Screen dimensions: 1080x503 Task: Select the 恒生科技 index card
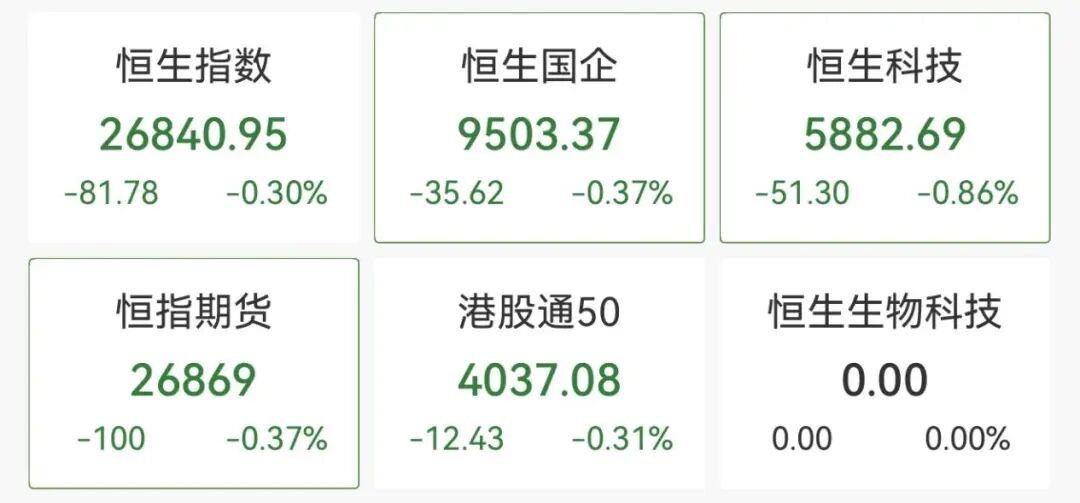[x=885, y=128]
